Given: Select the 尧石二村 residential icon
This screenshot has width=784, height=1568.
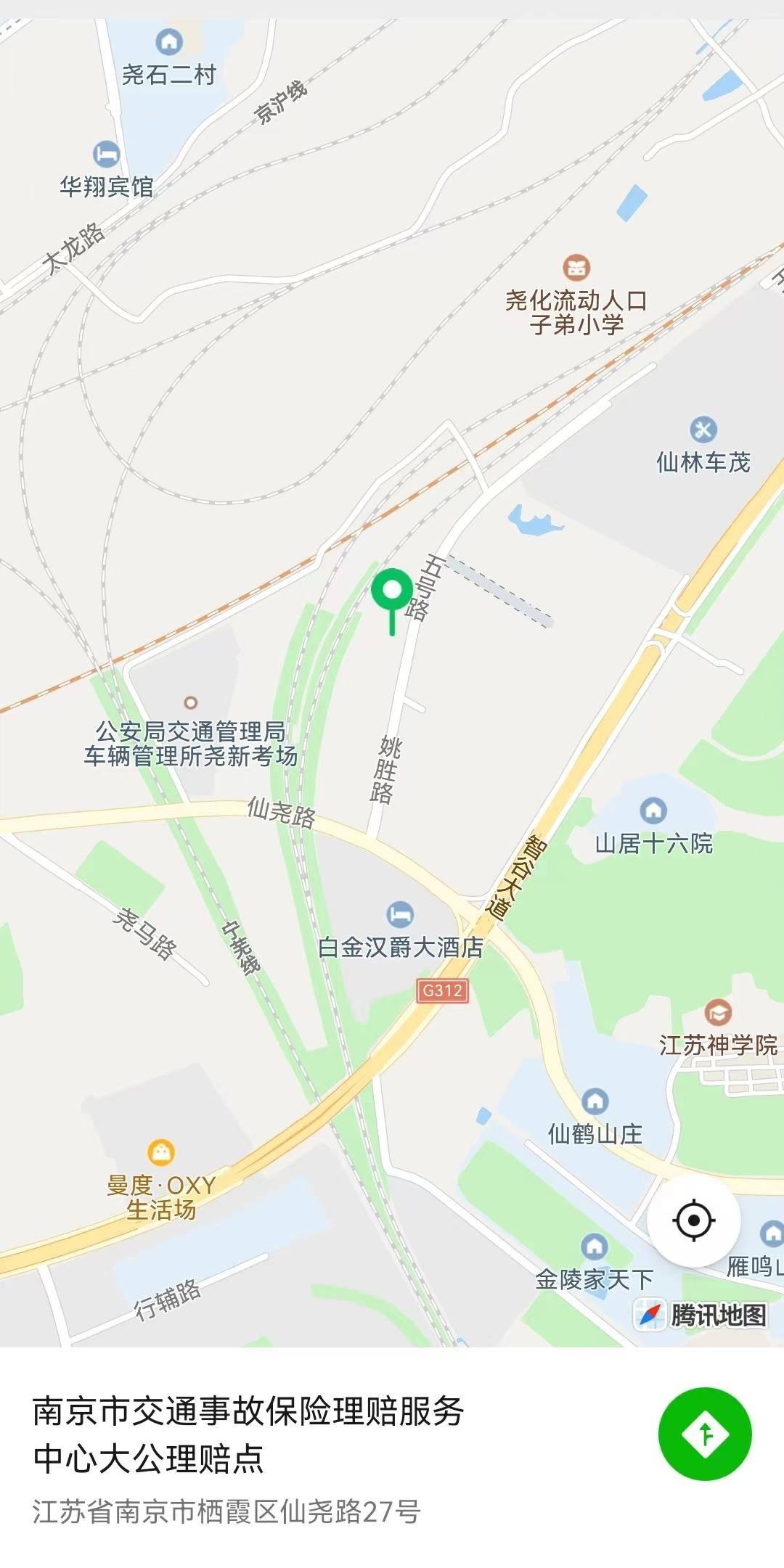Looking at the screenshot, I should (168, 41).
